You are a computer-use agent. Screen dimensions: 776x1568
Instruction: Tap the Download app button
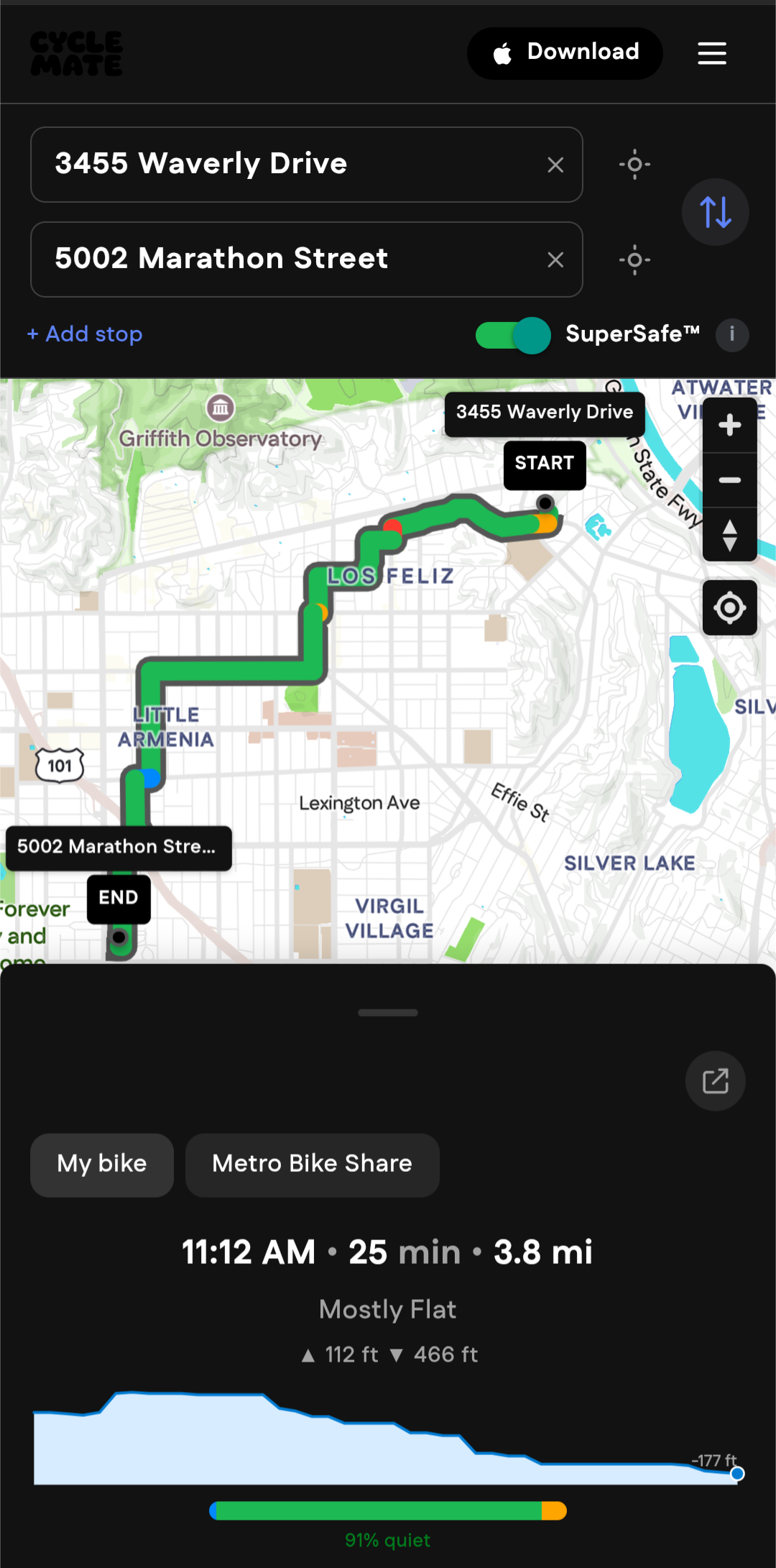565,53
